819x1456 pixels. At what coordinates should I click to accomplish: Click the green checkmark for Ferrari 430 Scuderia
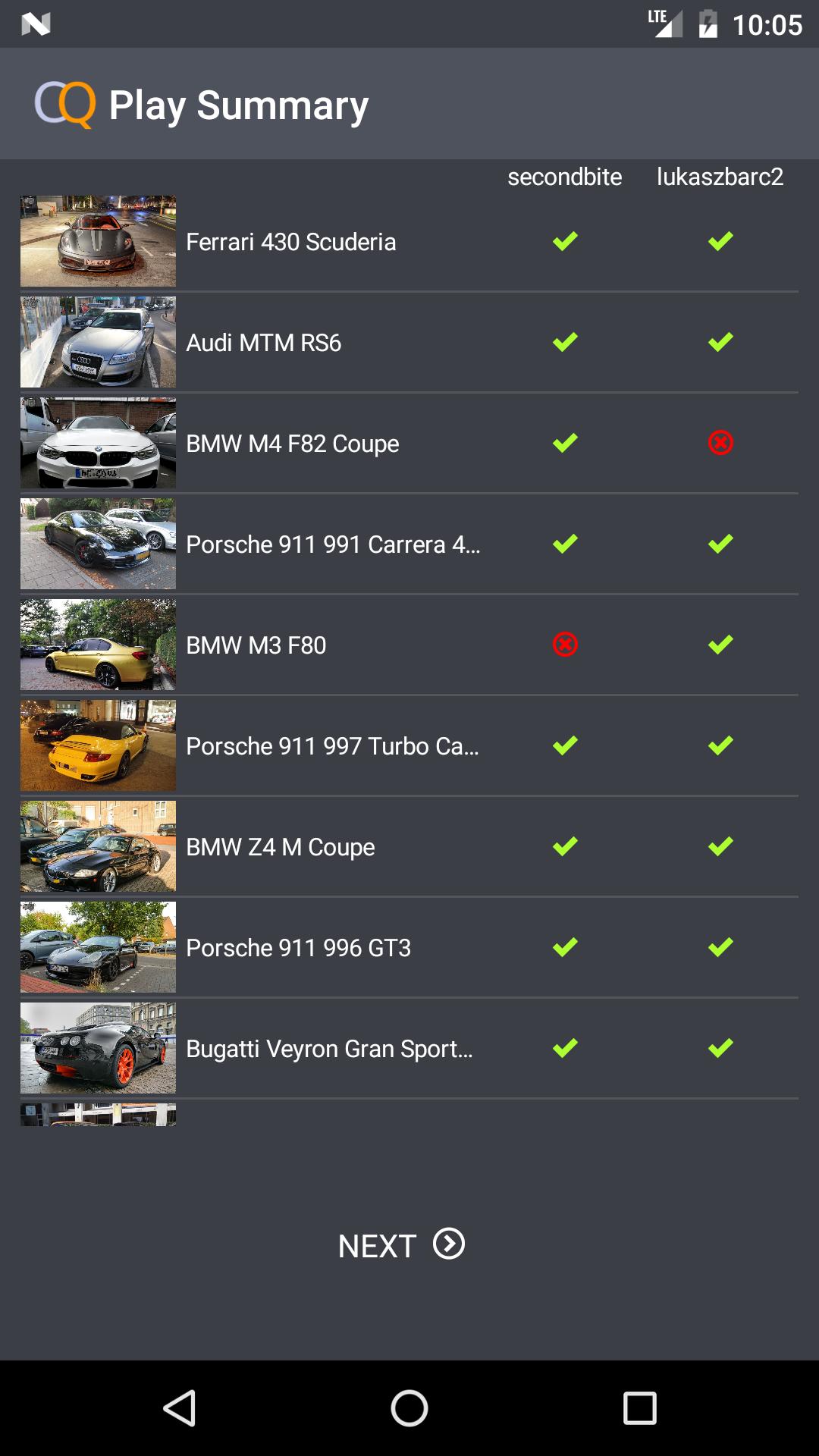pyautogui.click(x=564, y=241)
